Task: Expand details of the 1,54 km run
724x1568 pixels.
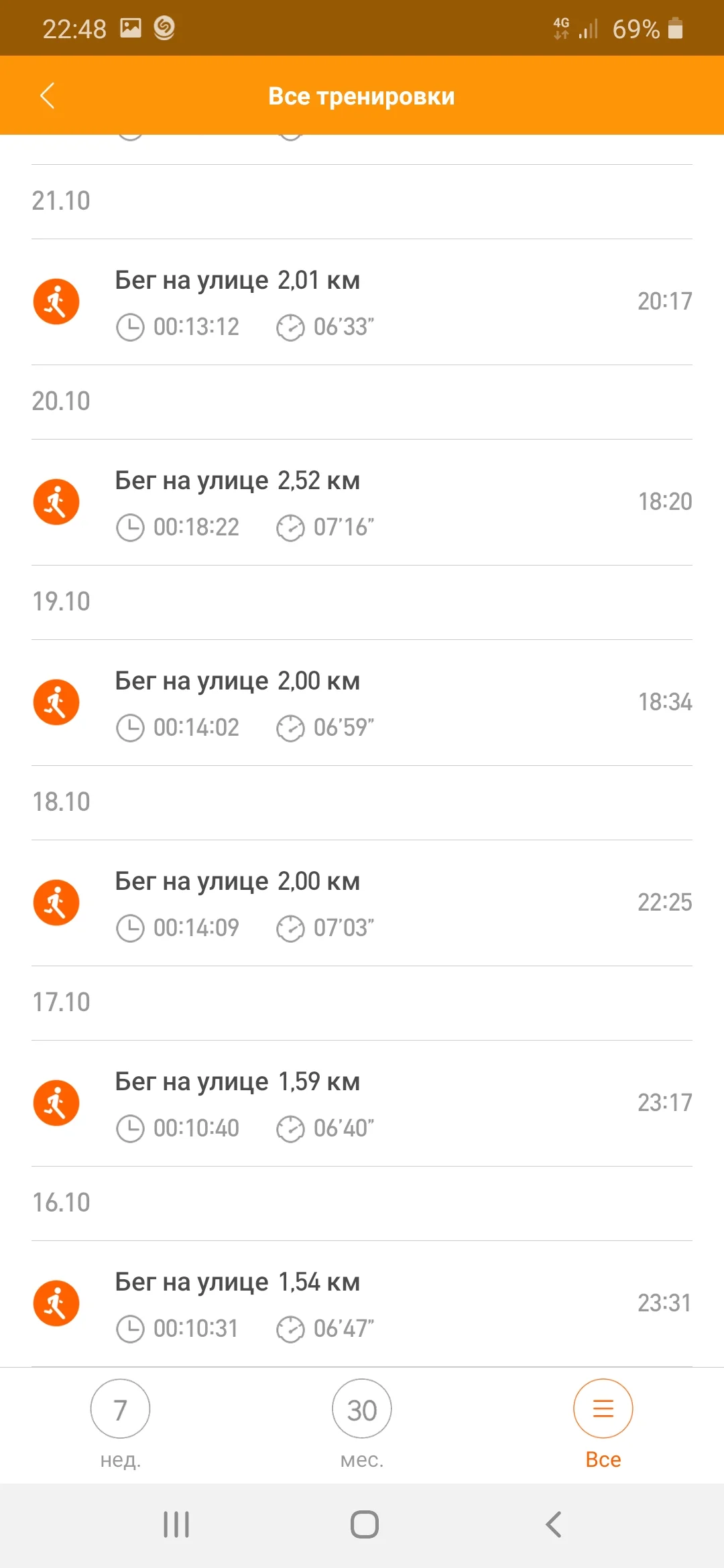Action: (x=362, y=1303)
